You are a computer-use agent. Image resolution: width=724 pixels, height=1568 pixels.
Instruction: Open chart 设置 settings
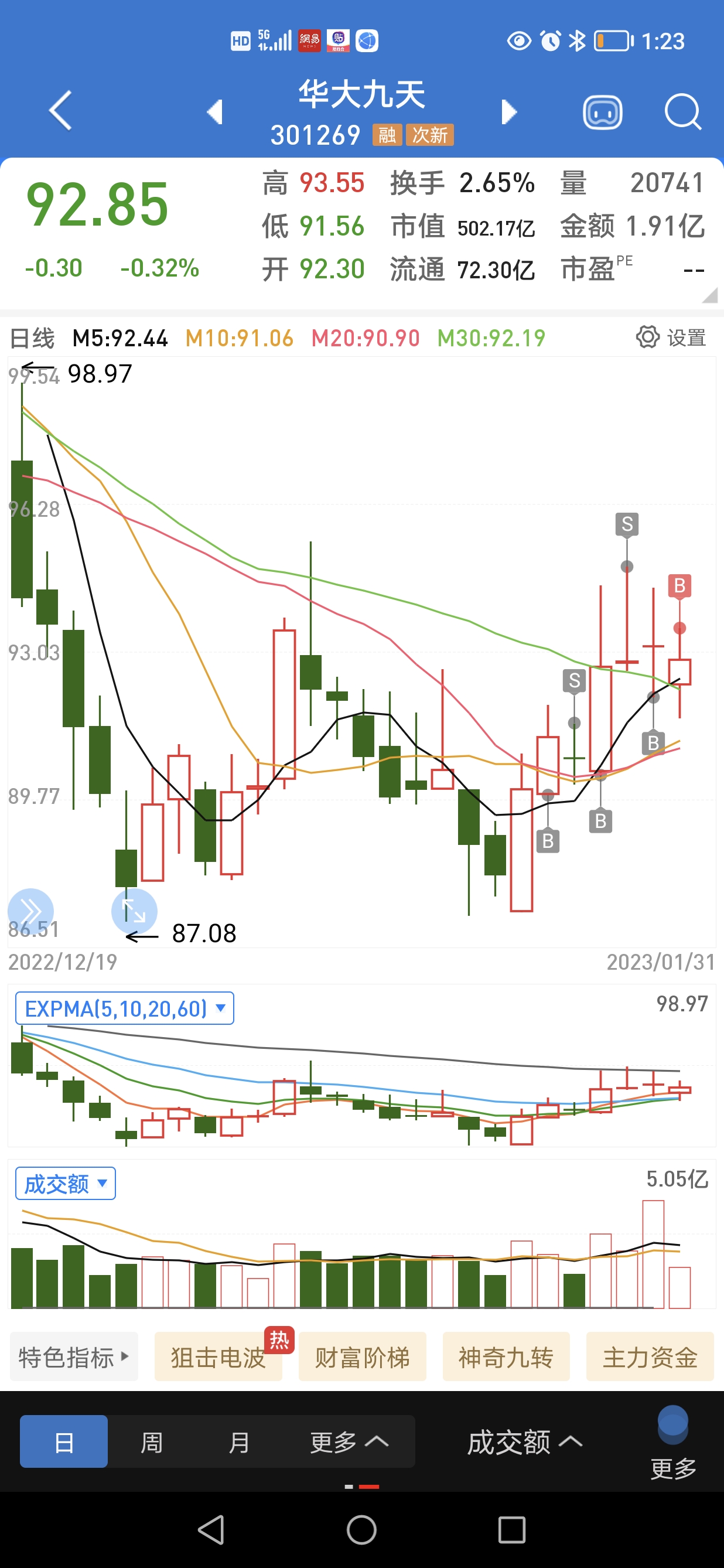click(671, 338)
